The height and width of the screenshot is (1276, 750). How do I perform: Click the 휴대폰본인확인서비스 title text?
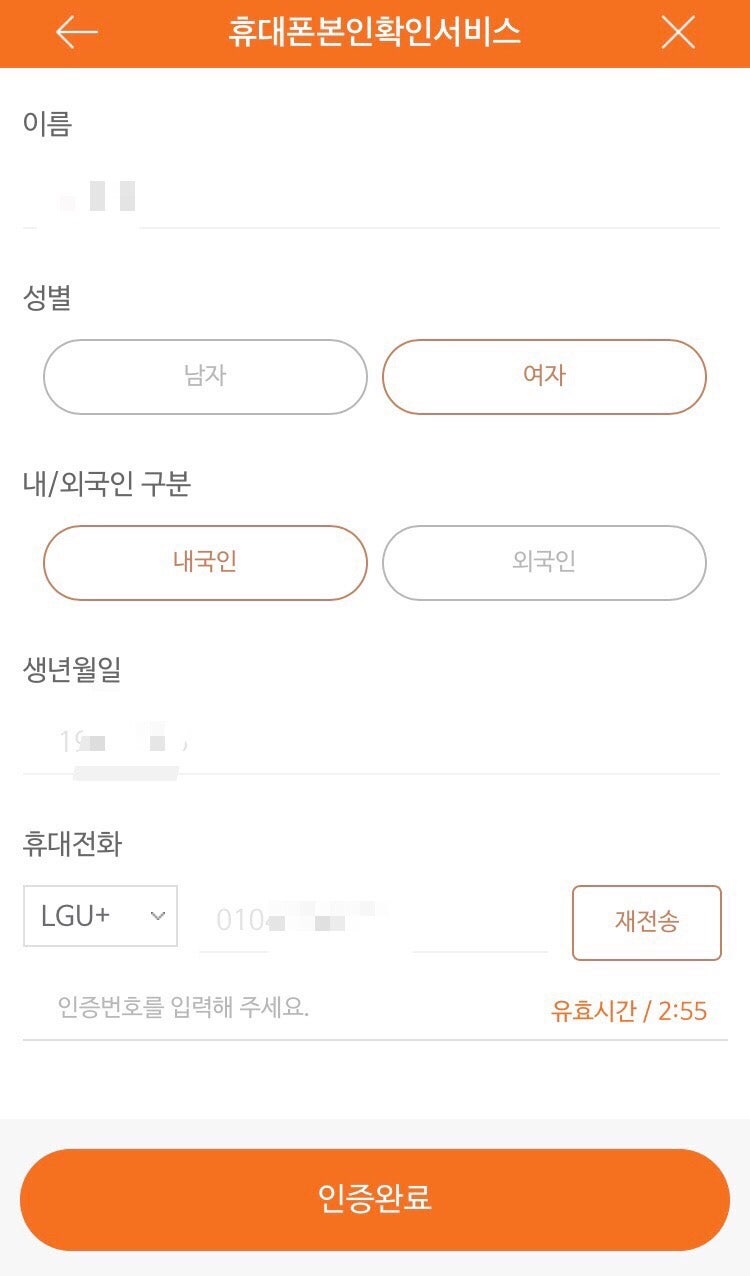coord(375,30)
